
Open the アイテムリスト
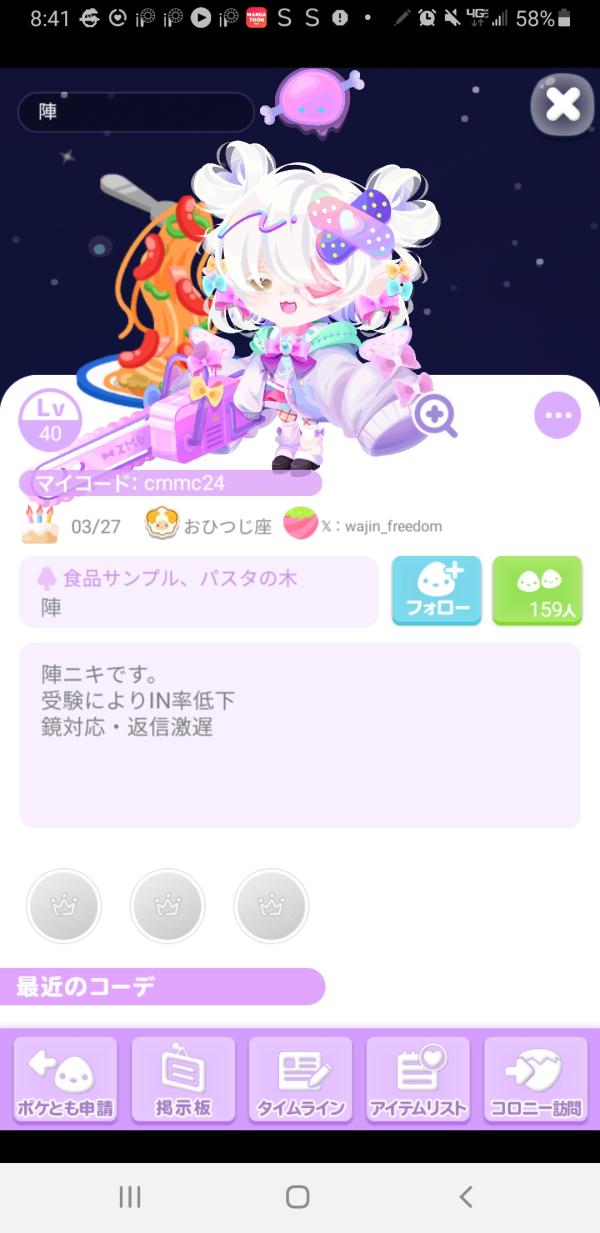[418, 1078]
